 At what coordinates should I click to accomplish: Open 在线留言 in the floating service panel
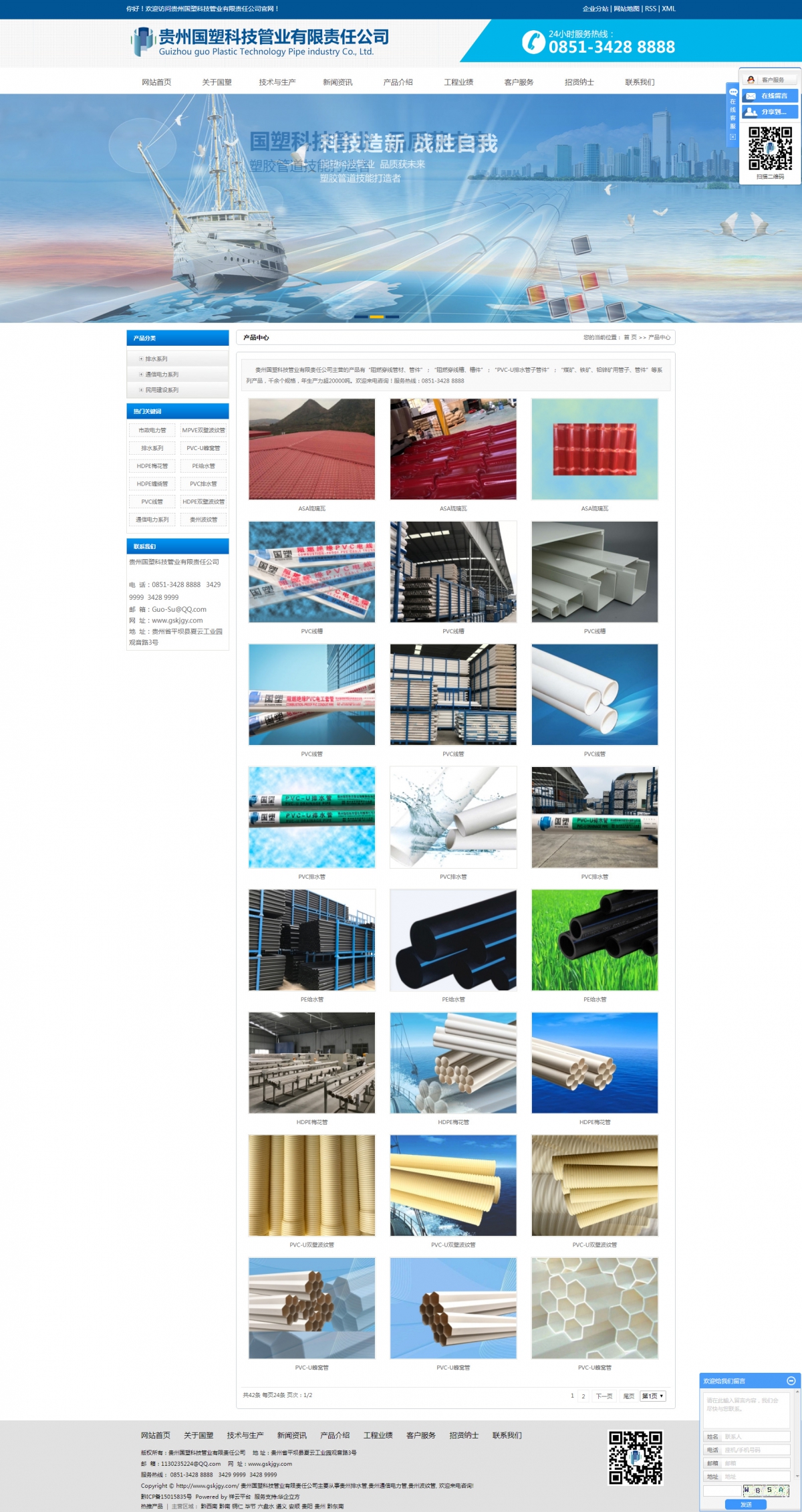click(x=770, y=96)
